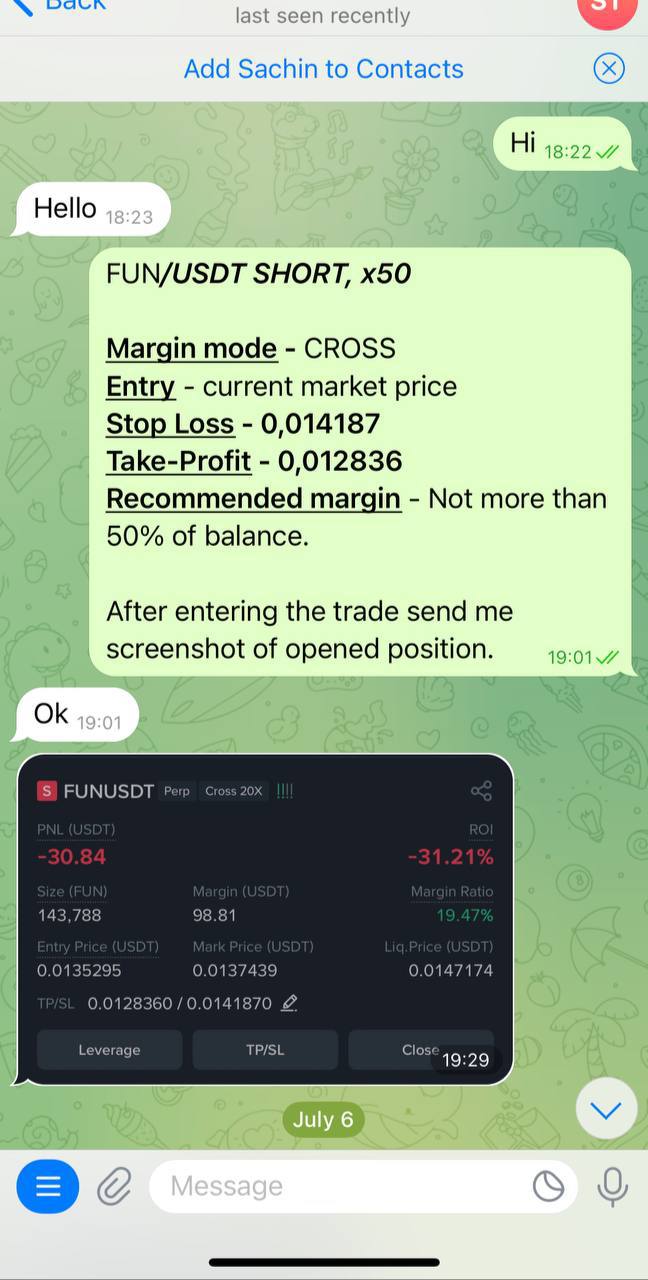Viewport: 648px width, 1280px height.
Task: Open the bot menu button
Action: click(47, 1186)
